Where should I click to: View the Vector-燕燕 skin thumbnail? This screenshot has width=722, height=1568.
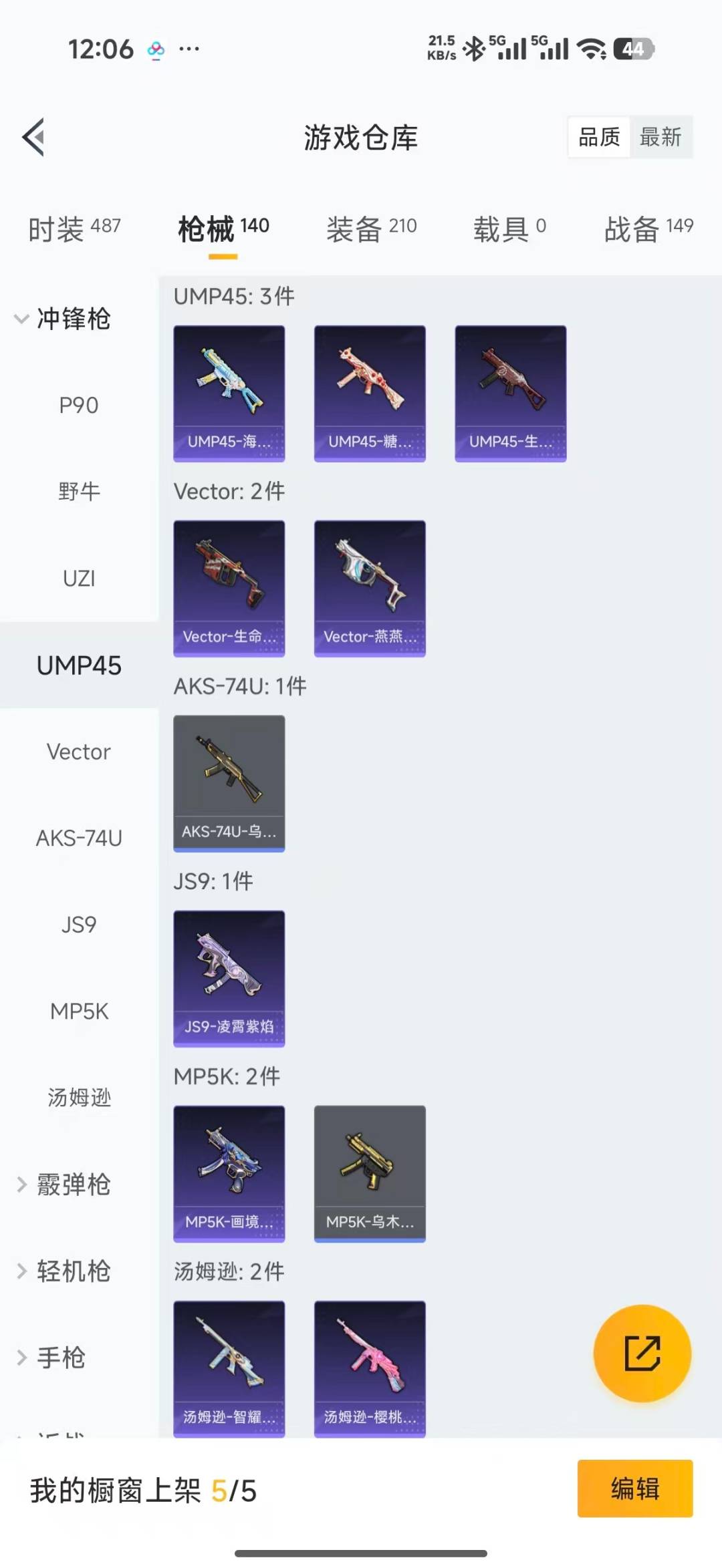coord(369,588)
